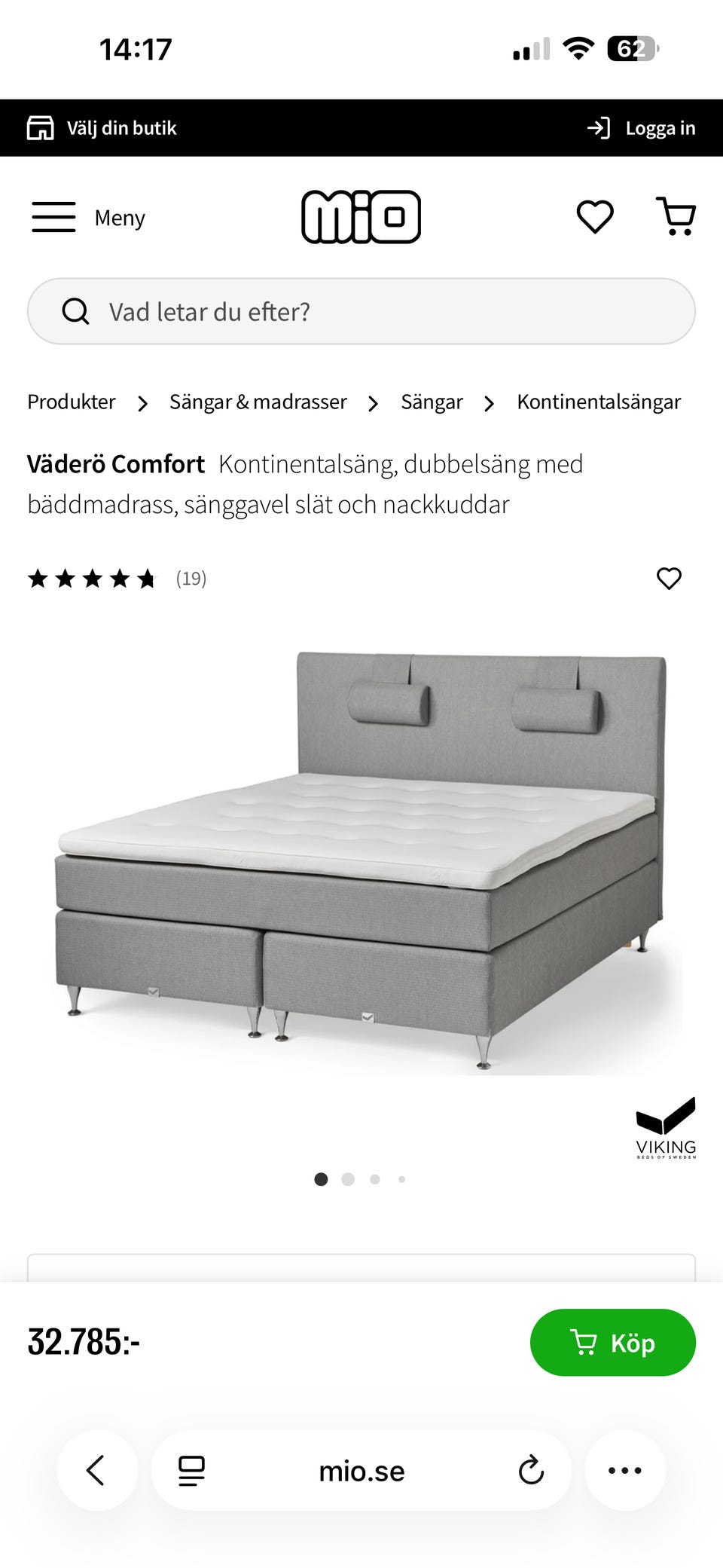This screenshot has height=1568, width=723.
Task: Open the wishlist via the heart icon in header
Action: (x=593, y=217)
